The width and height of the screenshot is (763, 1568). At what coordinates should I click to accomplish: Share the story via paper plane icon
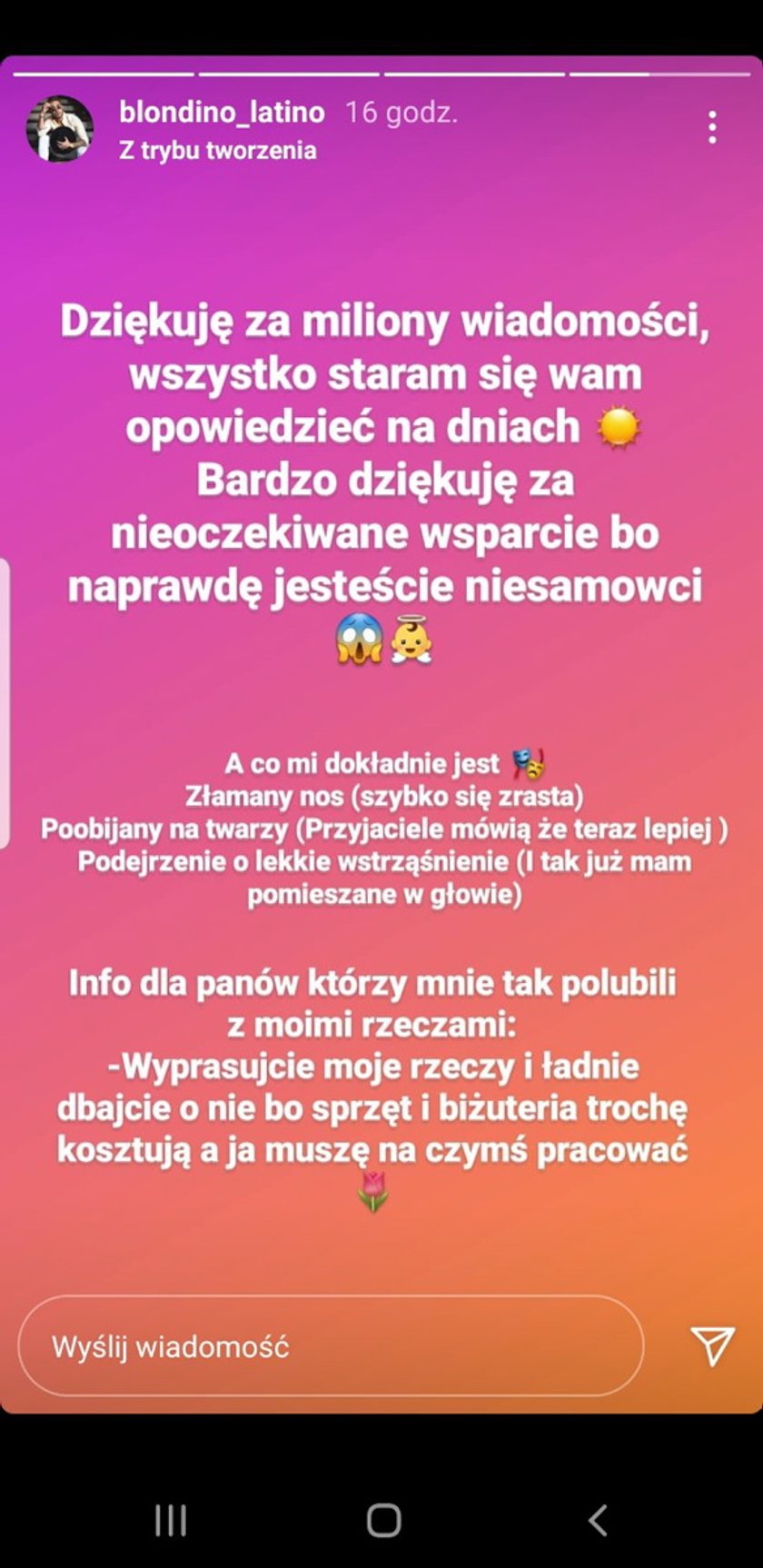tap(712, 1345)
